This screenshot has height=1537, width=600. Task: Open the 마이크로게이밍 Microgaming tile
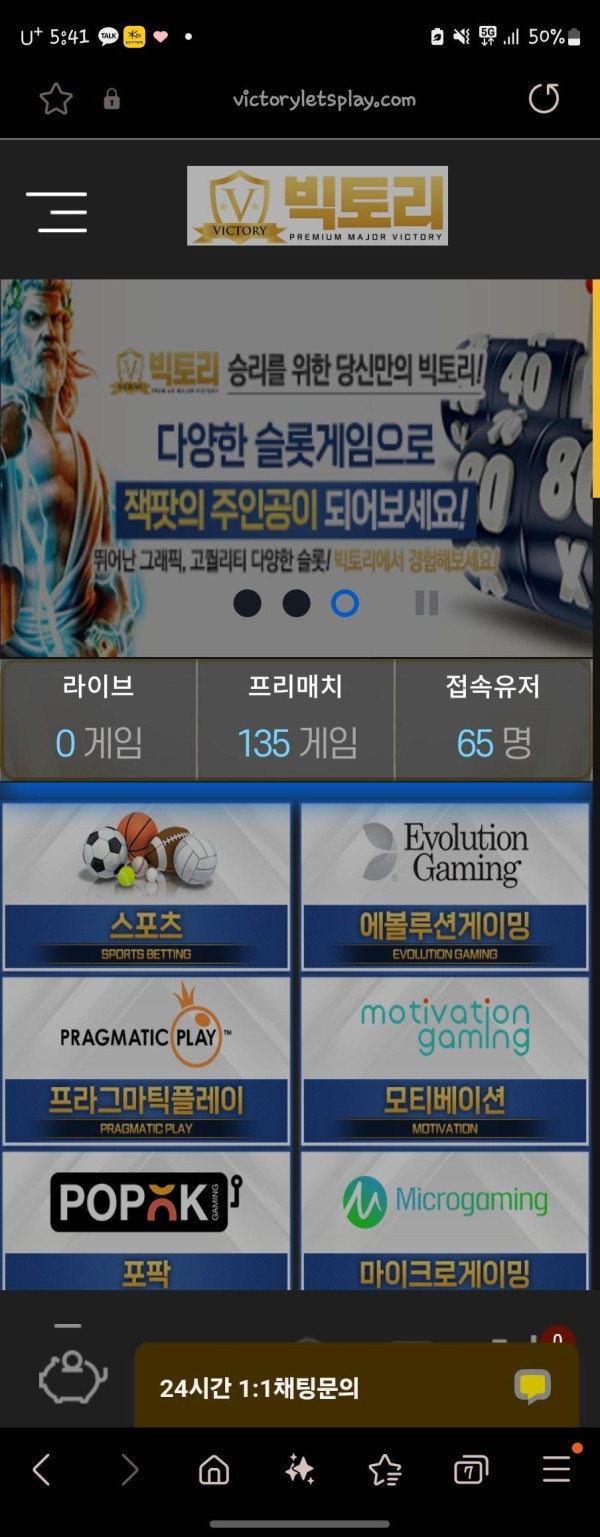pyautogui.click(x=445, y=1222)
